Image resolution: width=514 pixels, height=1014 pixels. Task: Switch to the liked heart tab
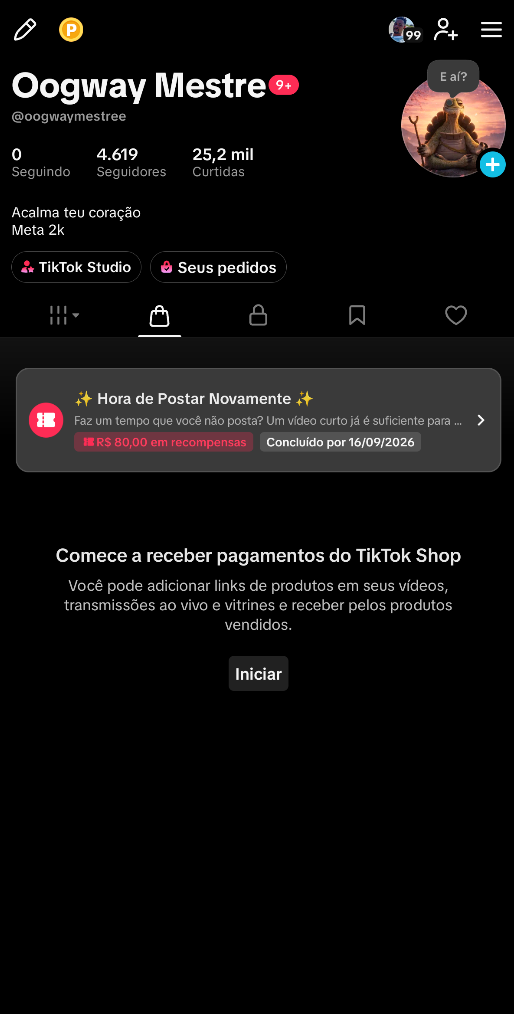(456, 316)
